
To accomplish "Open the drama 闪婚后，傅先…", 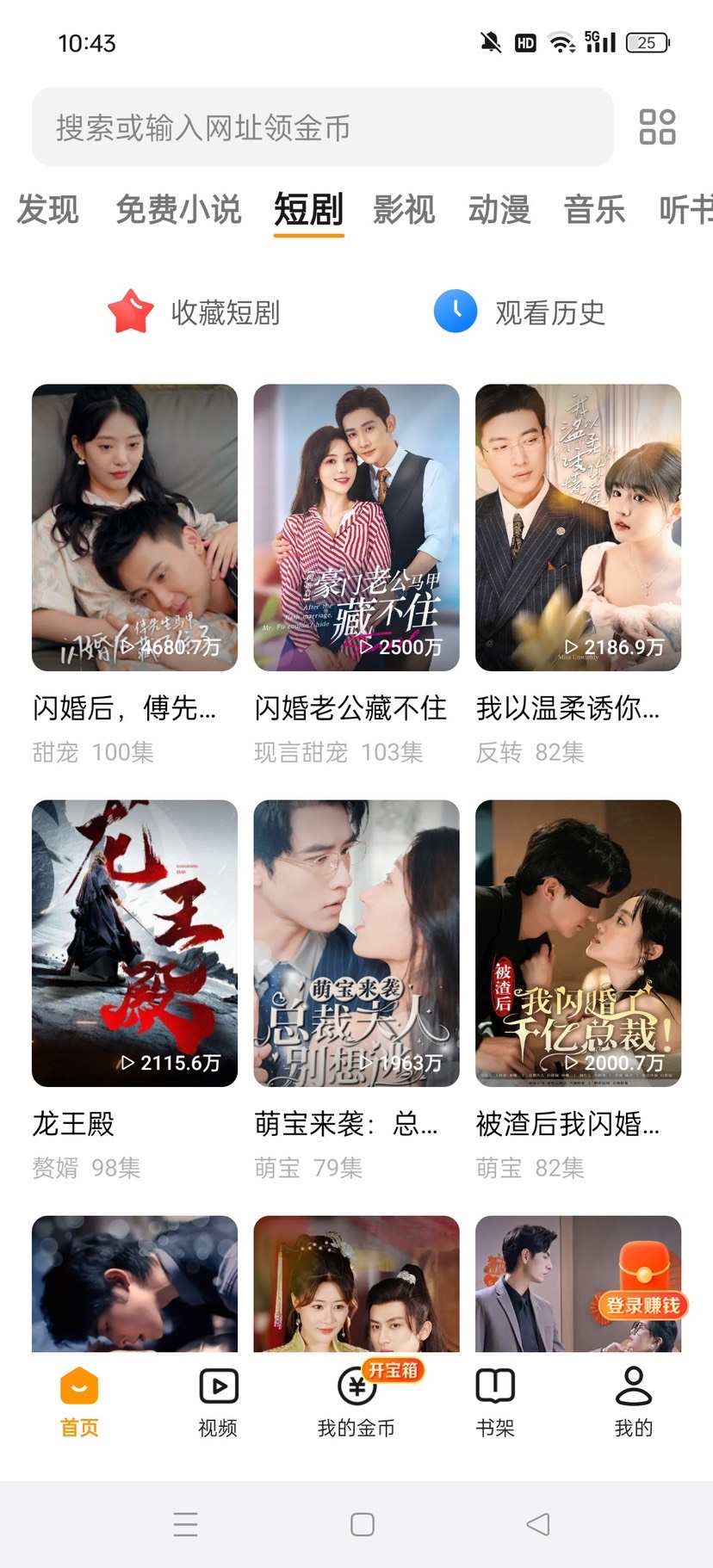I will click(134, 528).
